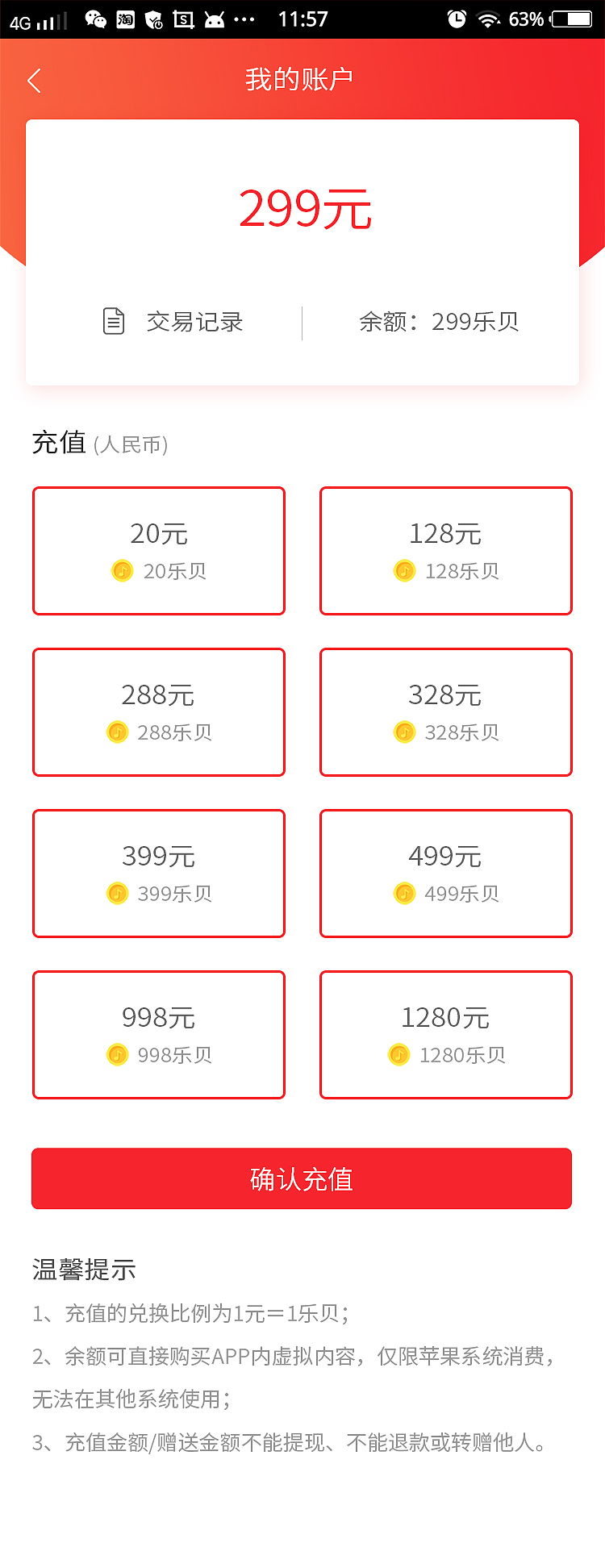Tap the back chevron to return

[32, 80]
